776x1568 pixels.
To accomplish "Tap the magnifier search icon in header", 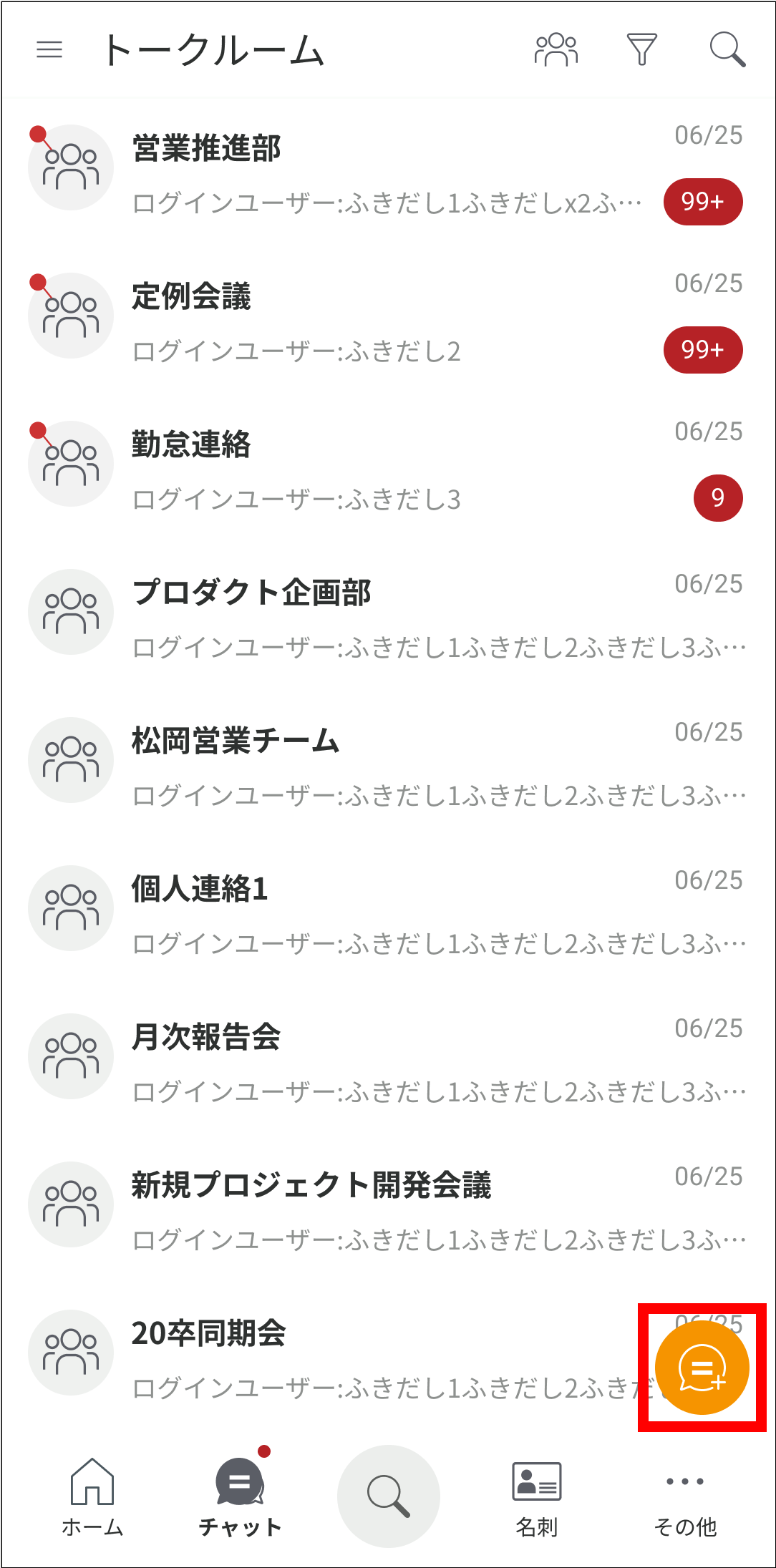I will pyautogui.click(x=727, y=50).
